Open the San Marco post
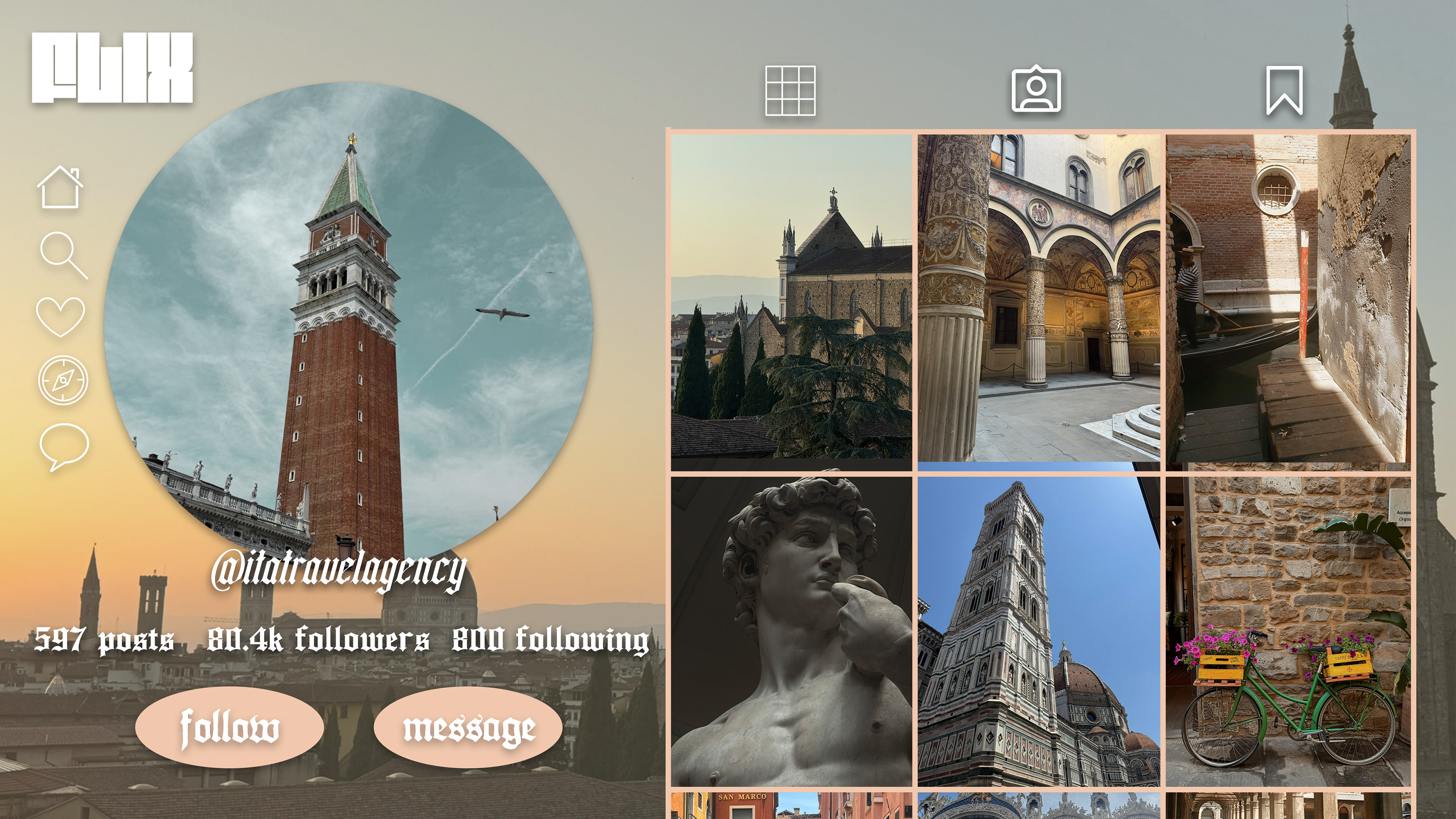1456x819 pixels. click(x=791, y=805)
